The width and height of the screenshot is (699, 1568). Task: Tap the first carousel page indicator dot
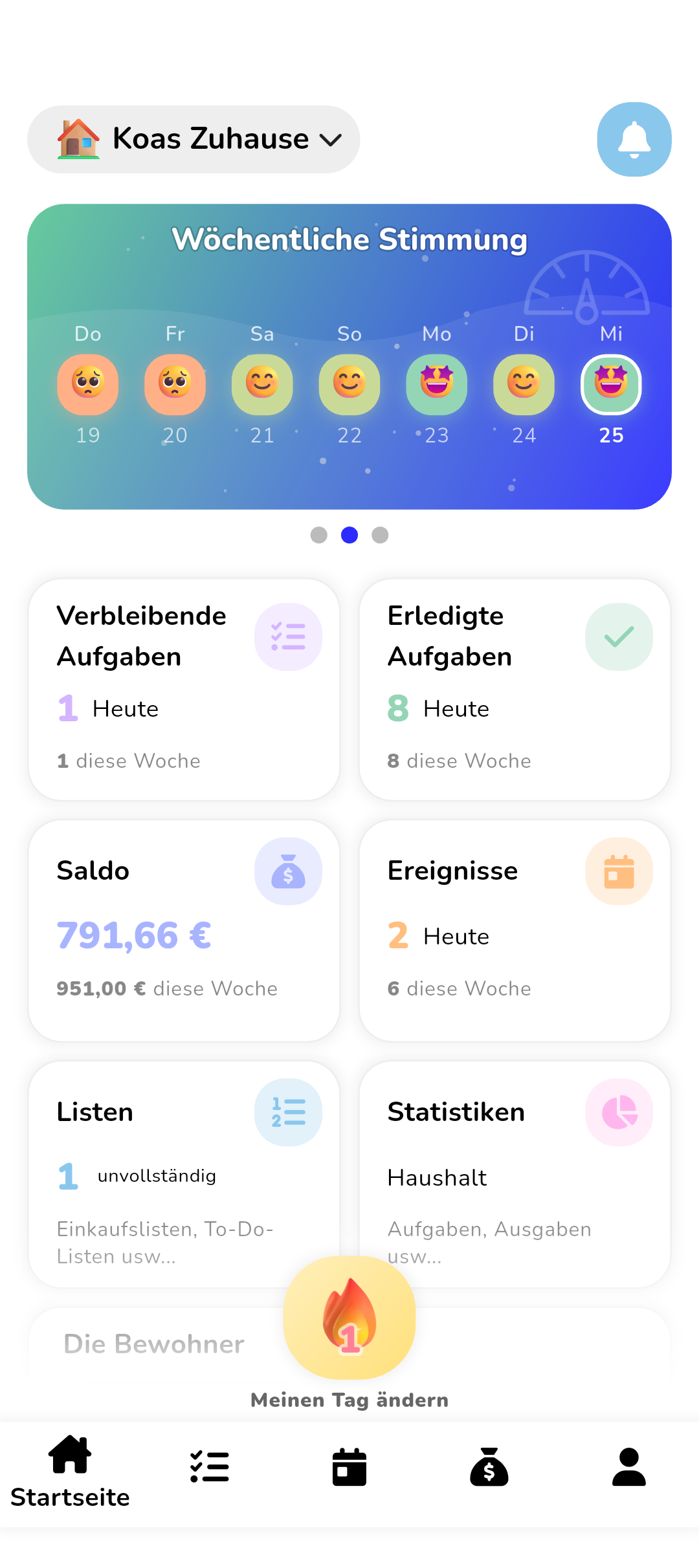click(318, 535)
